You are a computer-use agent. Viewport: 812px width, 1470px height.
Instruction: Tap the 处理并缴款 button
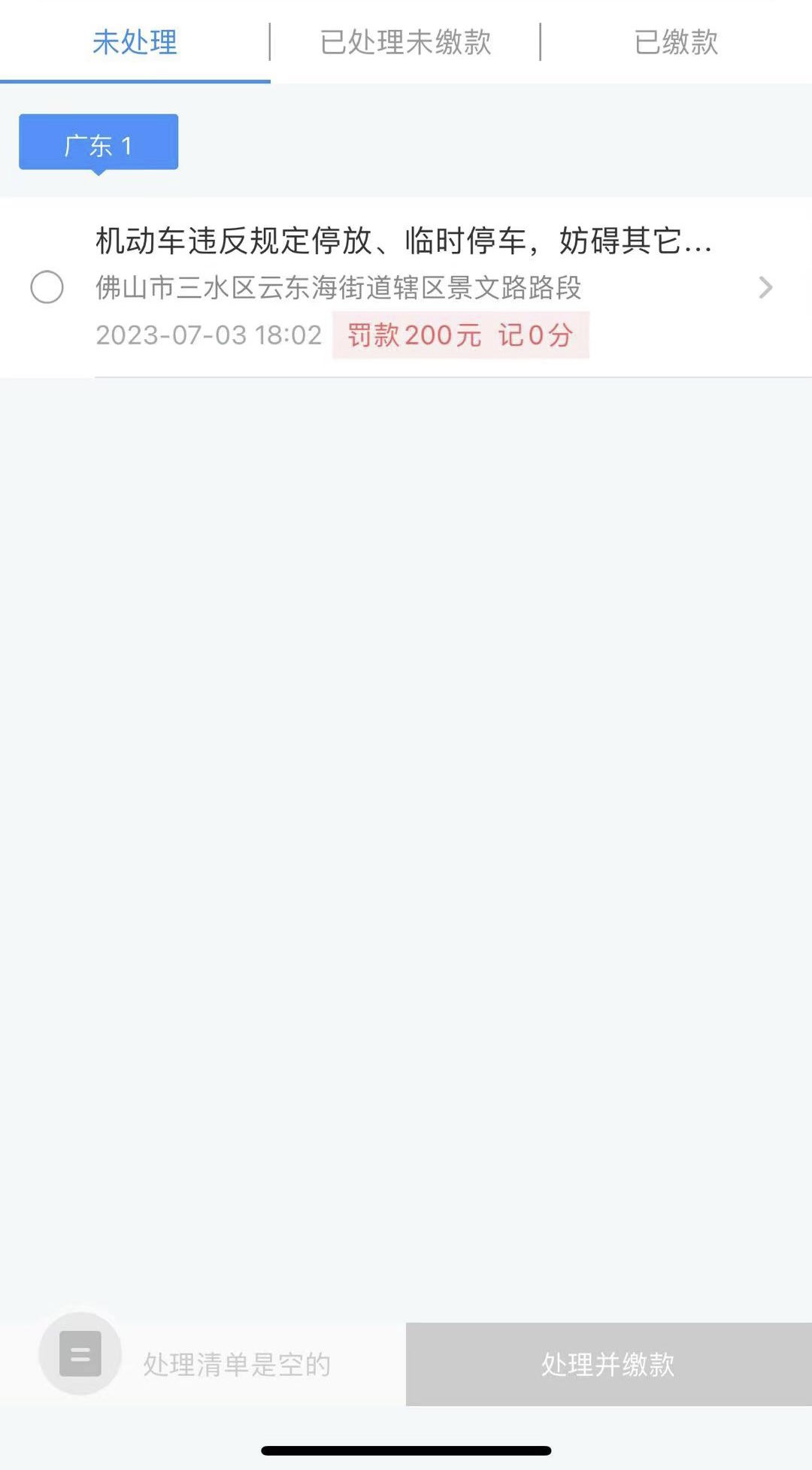(x=608, y=1364)
